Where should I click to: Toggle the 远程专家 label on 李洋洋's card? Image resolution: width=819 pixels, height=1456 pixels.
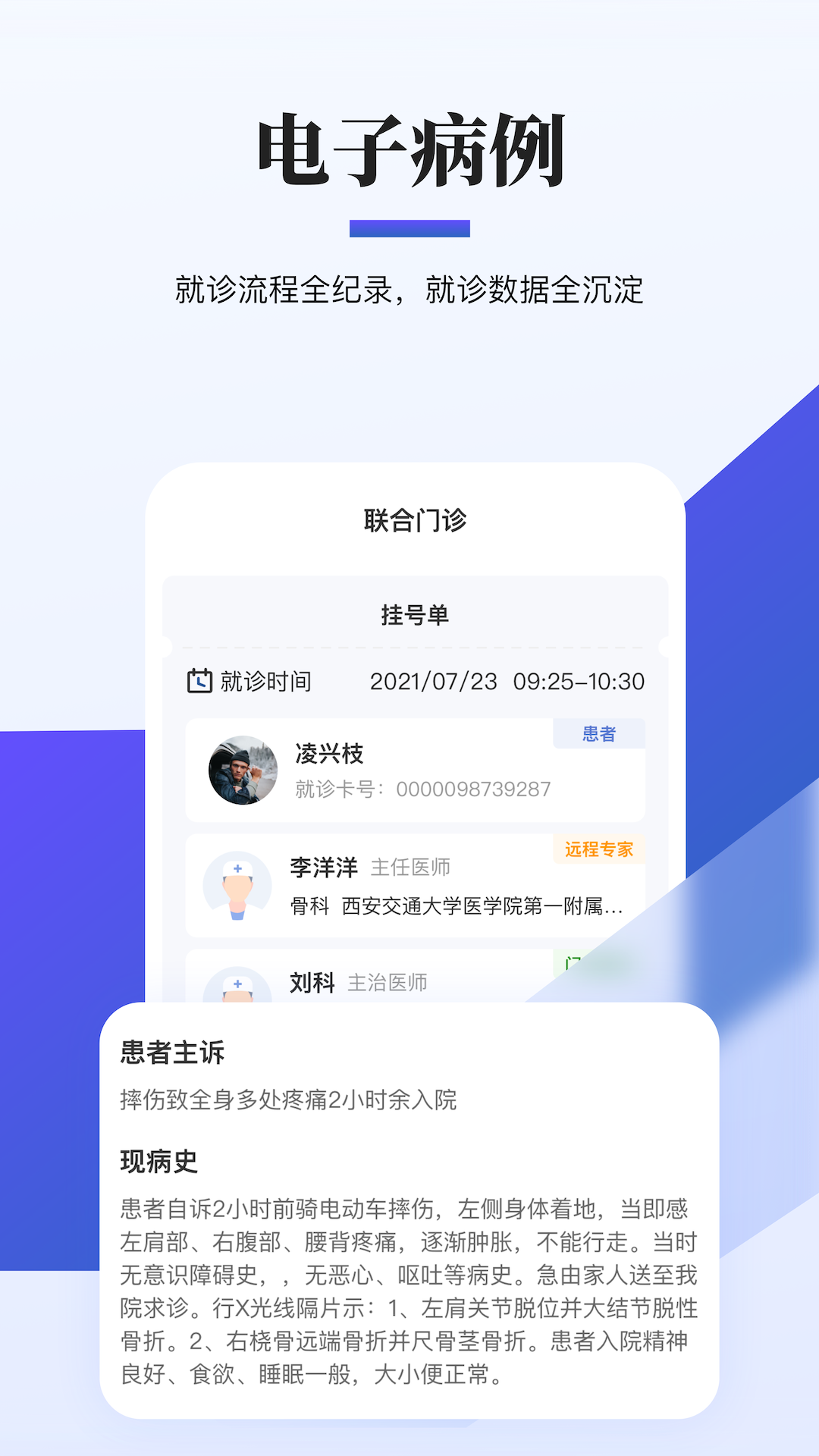pos(598,851)
